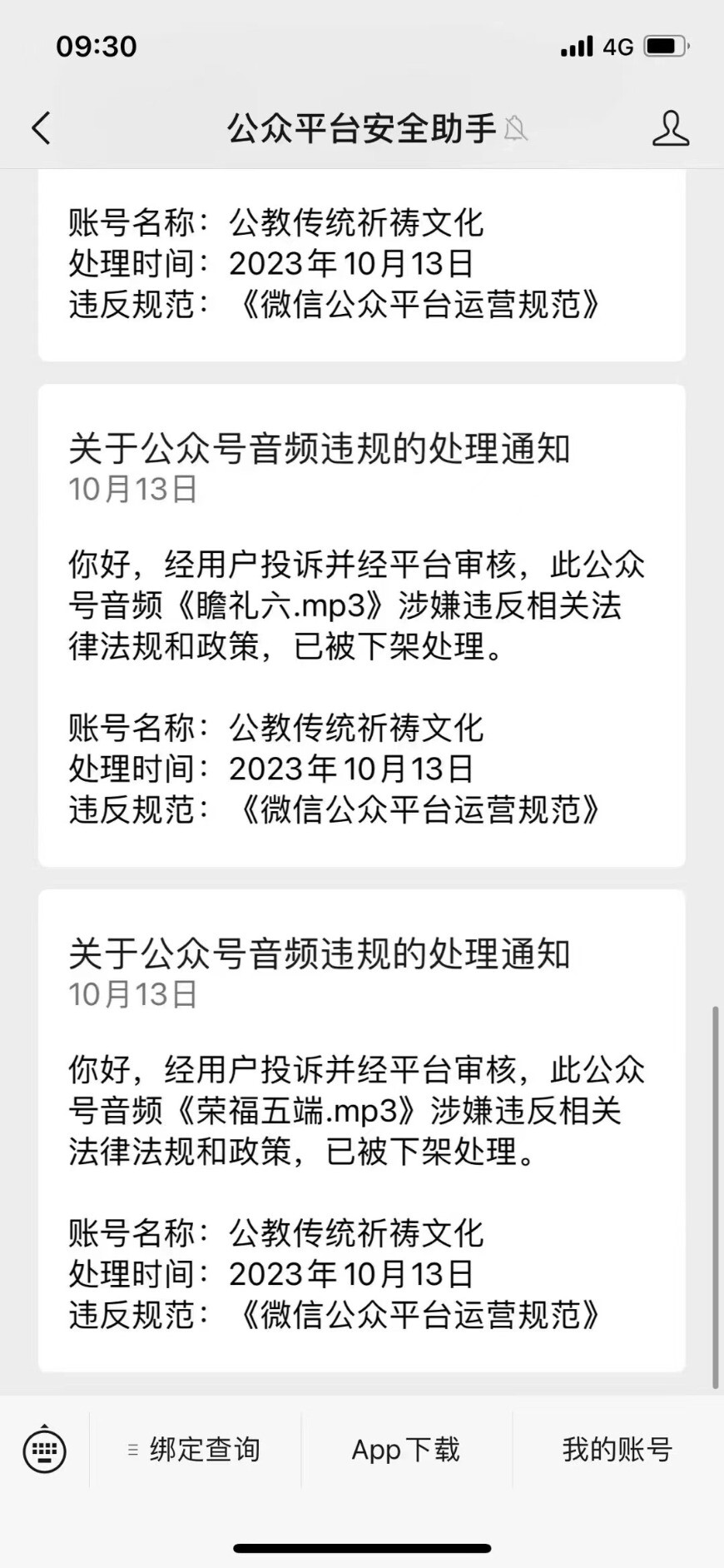Open the notice about 荣福五端.mp3
This screenshot has width=724, height=1568.
coord(361,1130)
